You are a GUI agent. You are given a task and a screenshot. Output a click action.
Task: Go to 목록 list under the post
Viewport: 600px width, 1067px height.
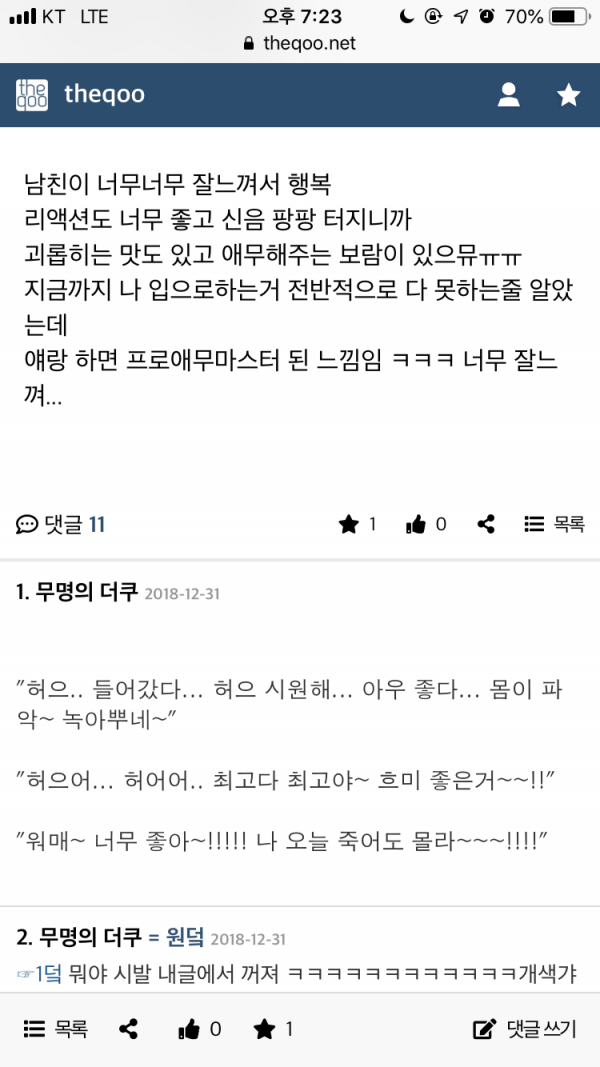point(554,524)
